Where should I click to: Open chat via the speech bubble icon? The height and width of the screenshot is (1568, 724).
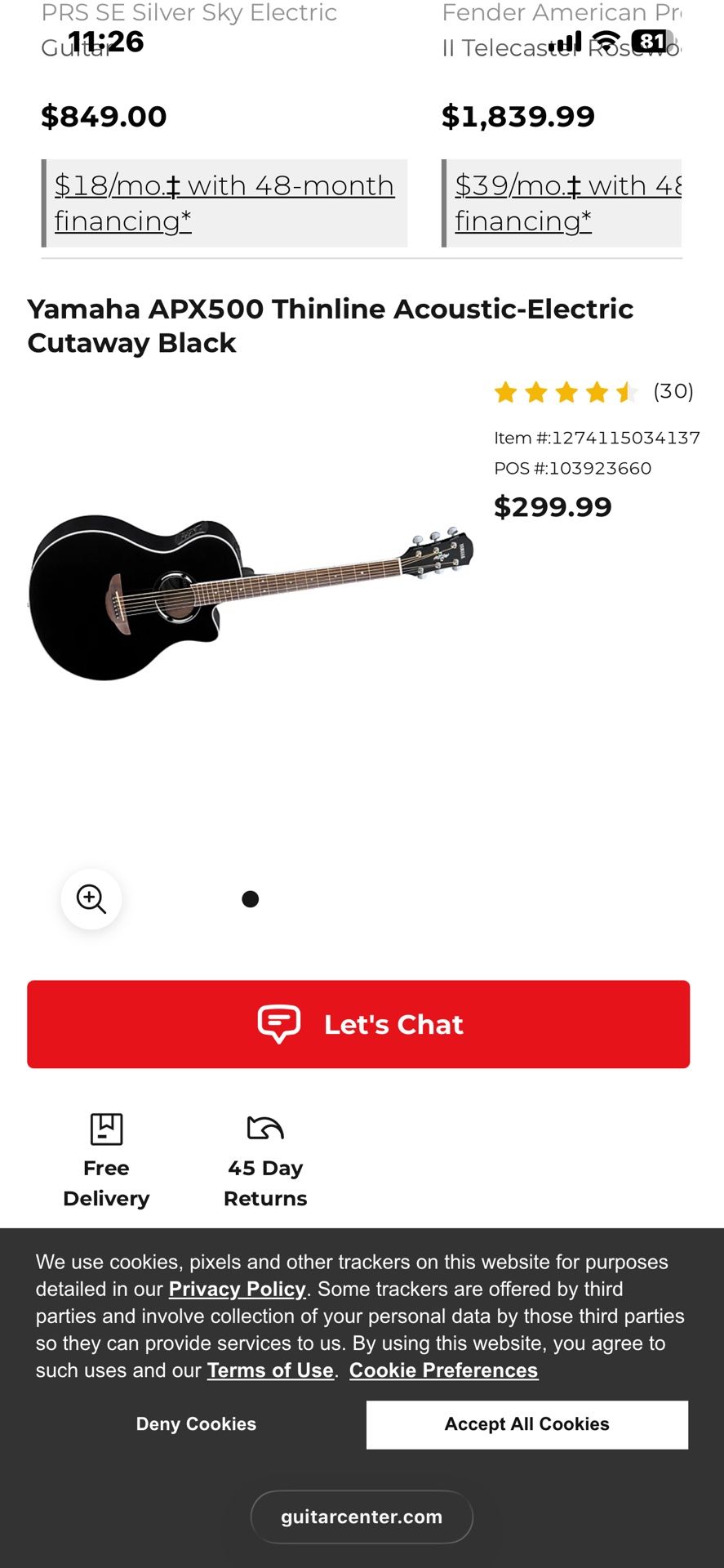click(279, 1024)
